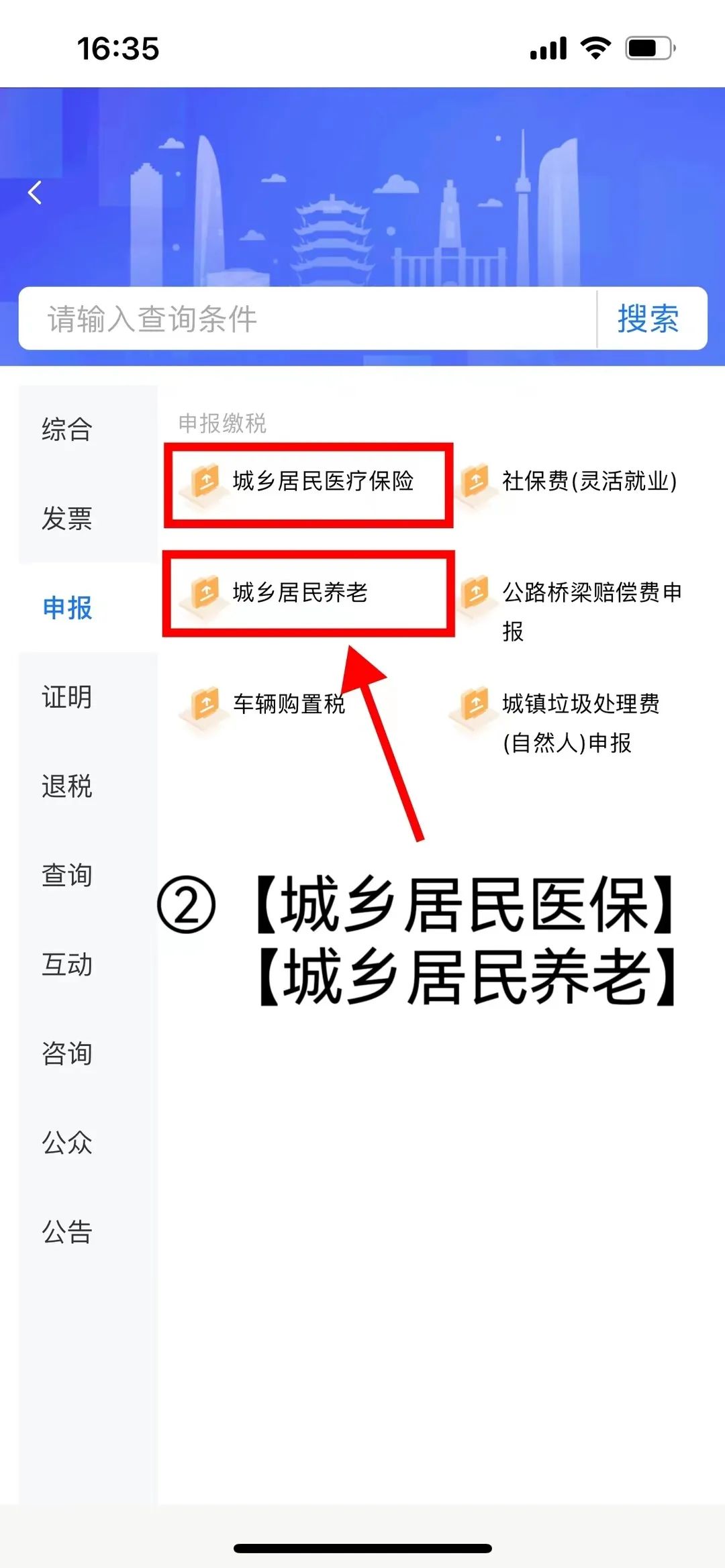Open the 咨询 category

coord(67,1053)
